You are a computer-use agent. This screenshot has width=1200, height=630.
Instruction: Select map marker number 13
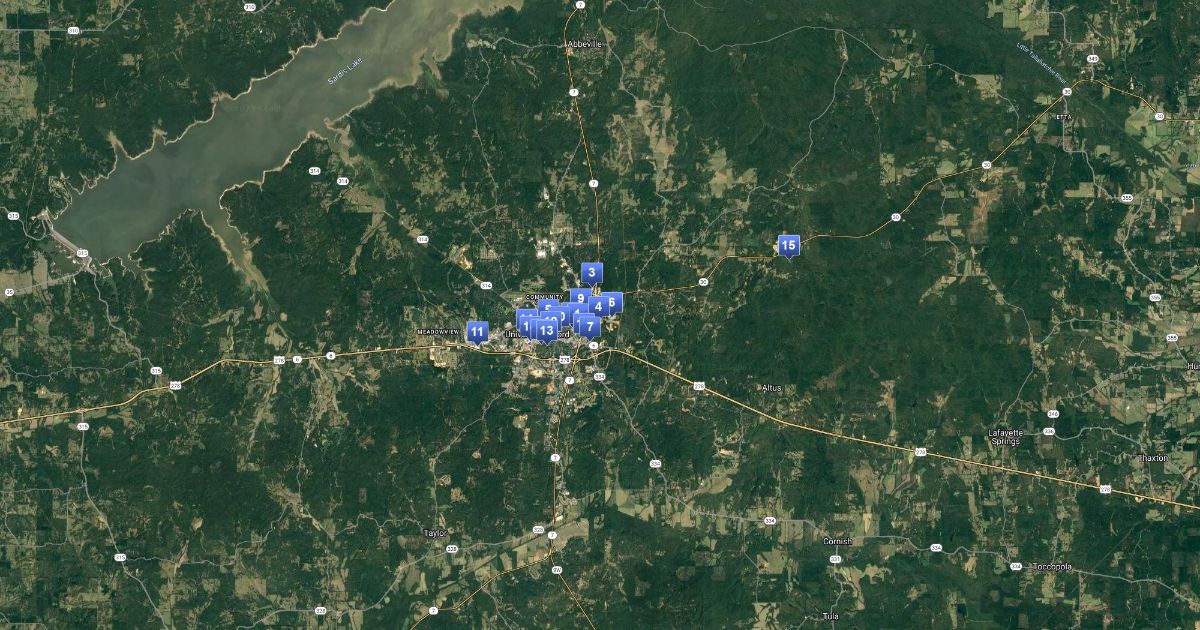coord(546,329)
